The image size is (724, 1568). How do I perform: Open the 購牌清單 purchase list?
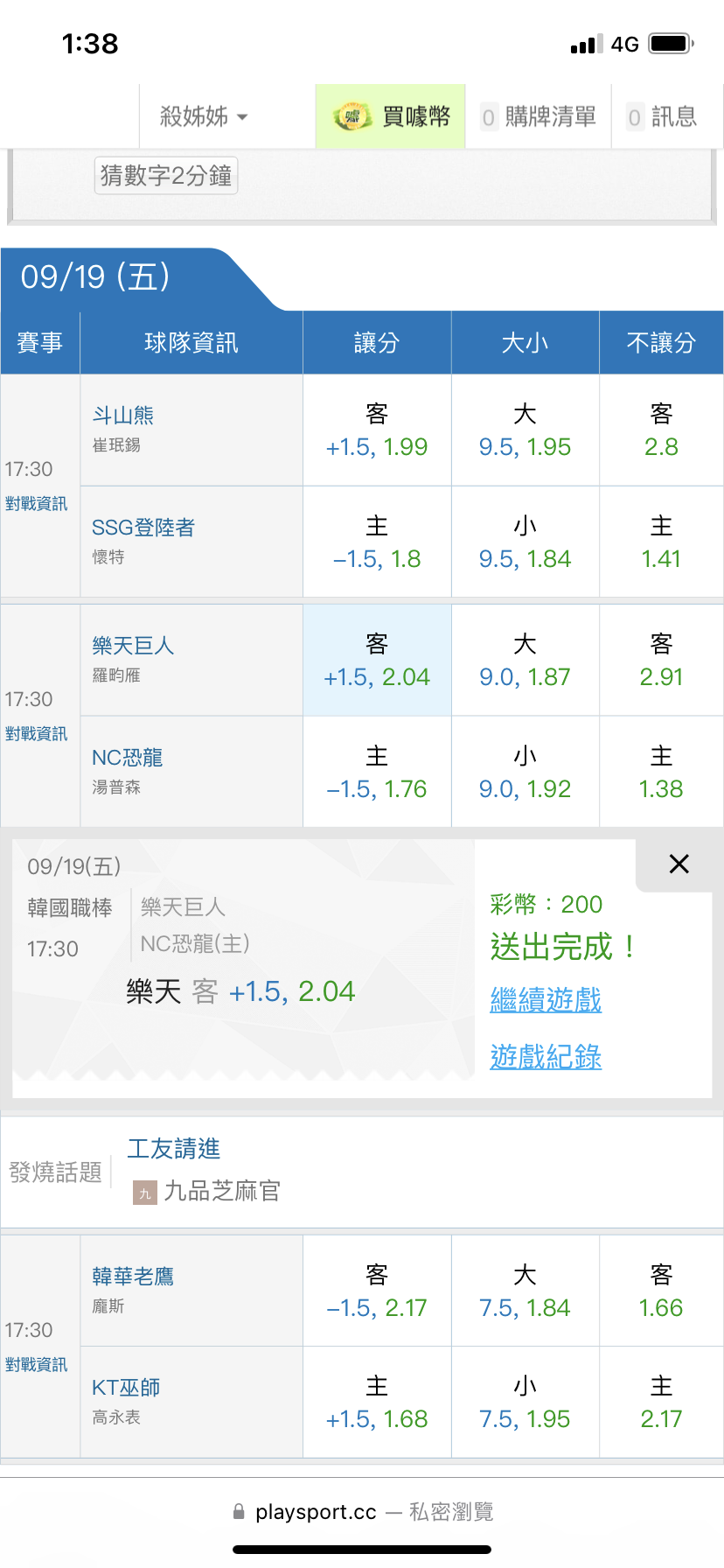pos(539,116)
